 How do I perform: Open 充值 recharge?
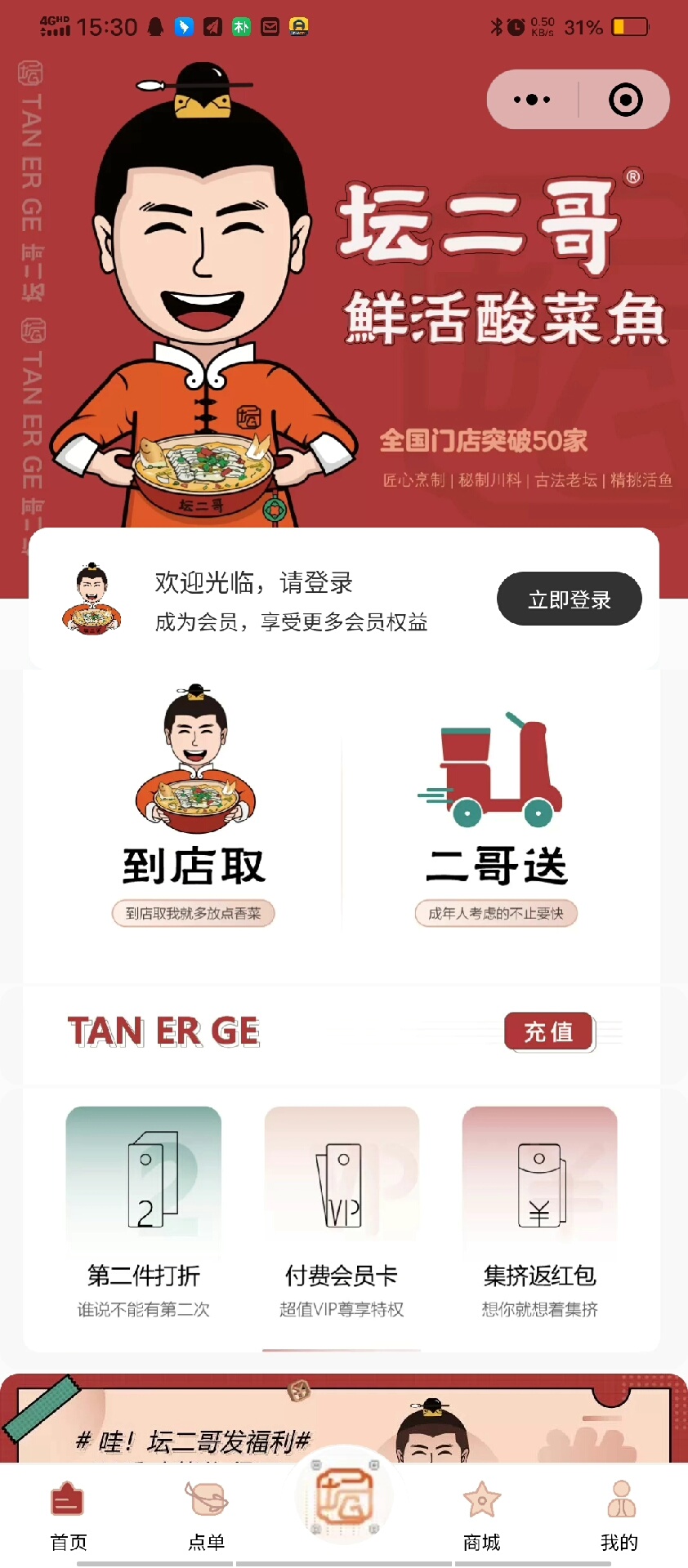pyautogui.click(x=548, y=1032)
